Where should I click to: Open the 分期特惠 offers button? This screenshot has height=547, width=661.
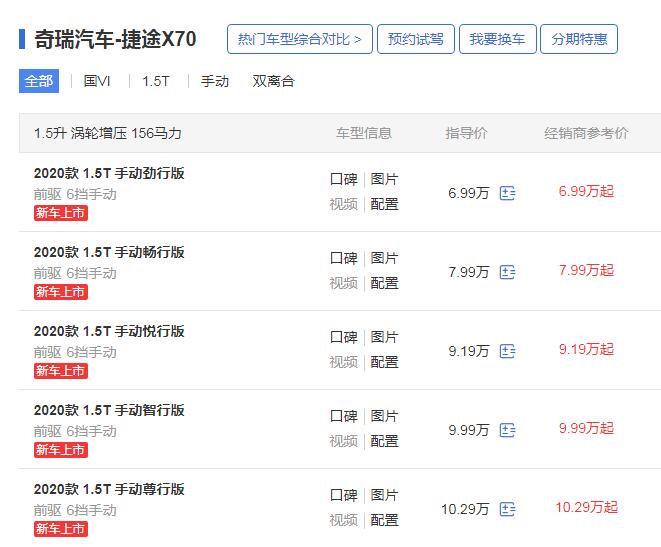[x=578, y=40]
